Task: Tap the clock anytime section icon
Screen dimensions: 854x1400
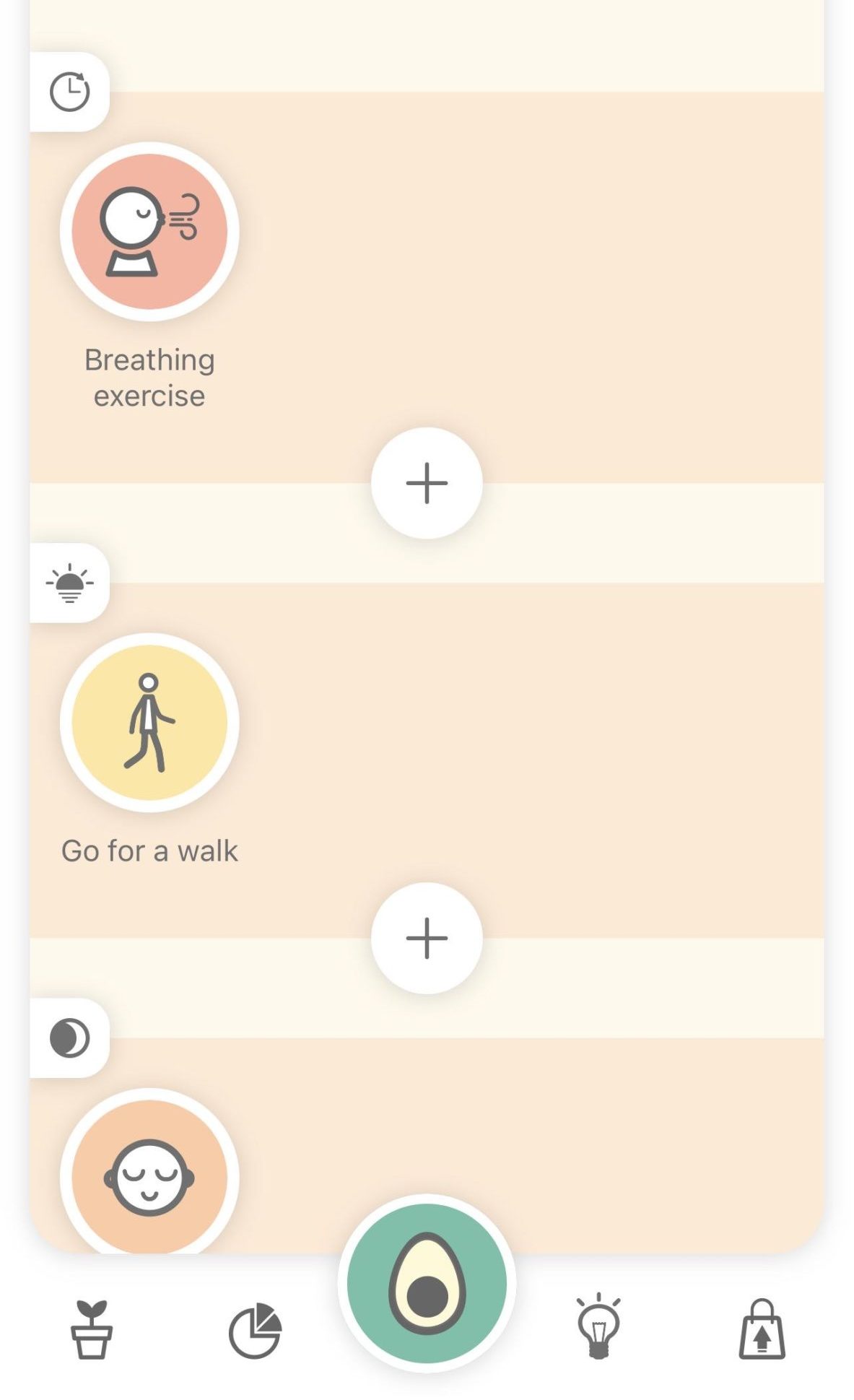Action: (x=69, y=92)
